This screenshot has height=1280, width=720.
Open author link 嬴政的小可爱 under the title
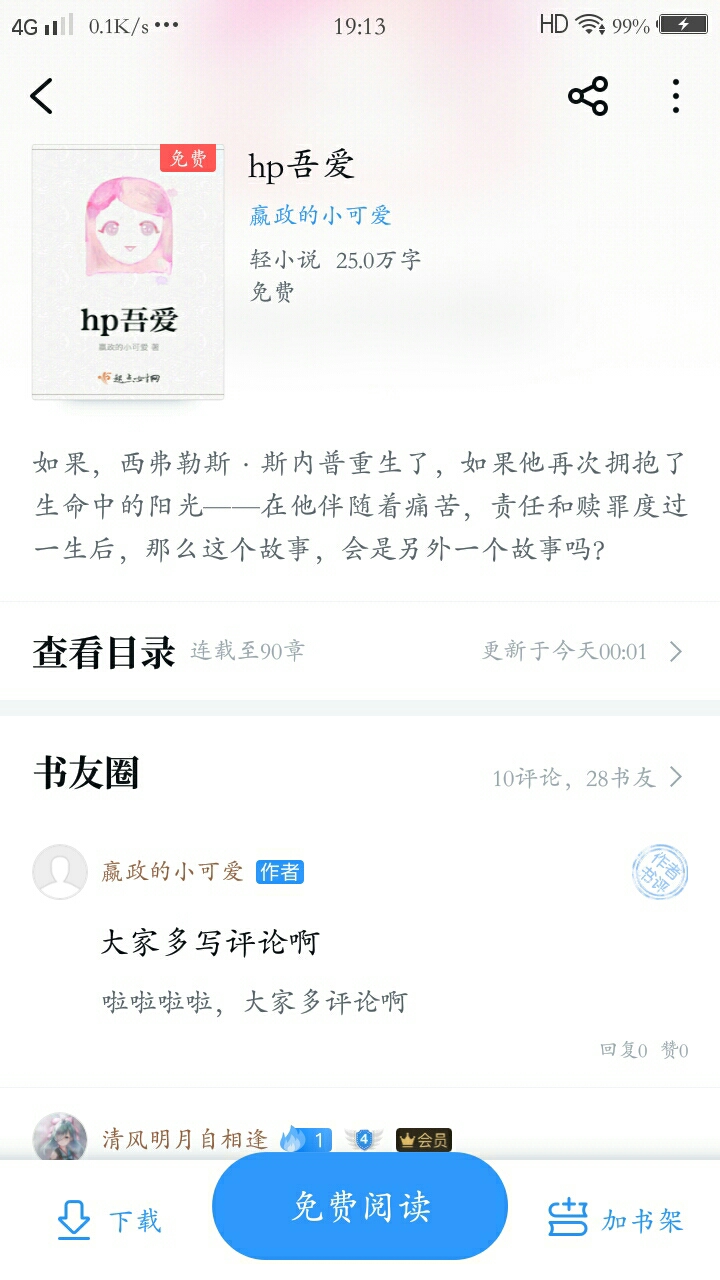320,215
